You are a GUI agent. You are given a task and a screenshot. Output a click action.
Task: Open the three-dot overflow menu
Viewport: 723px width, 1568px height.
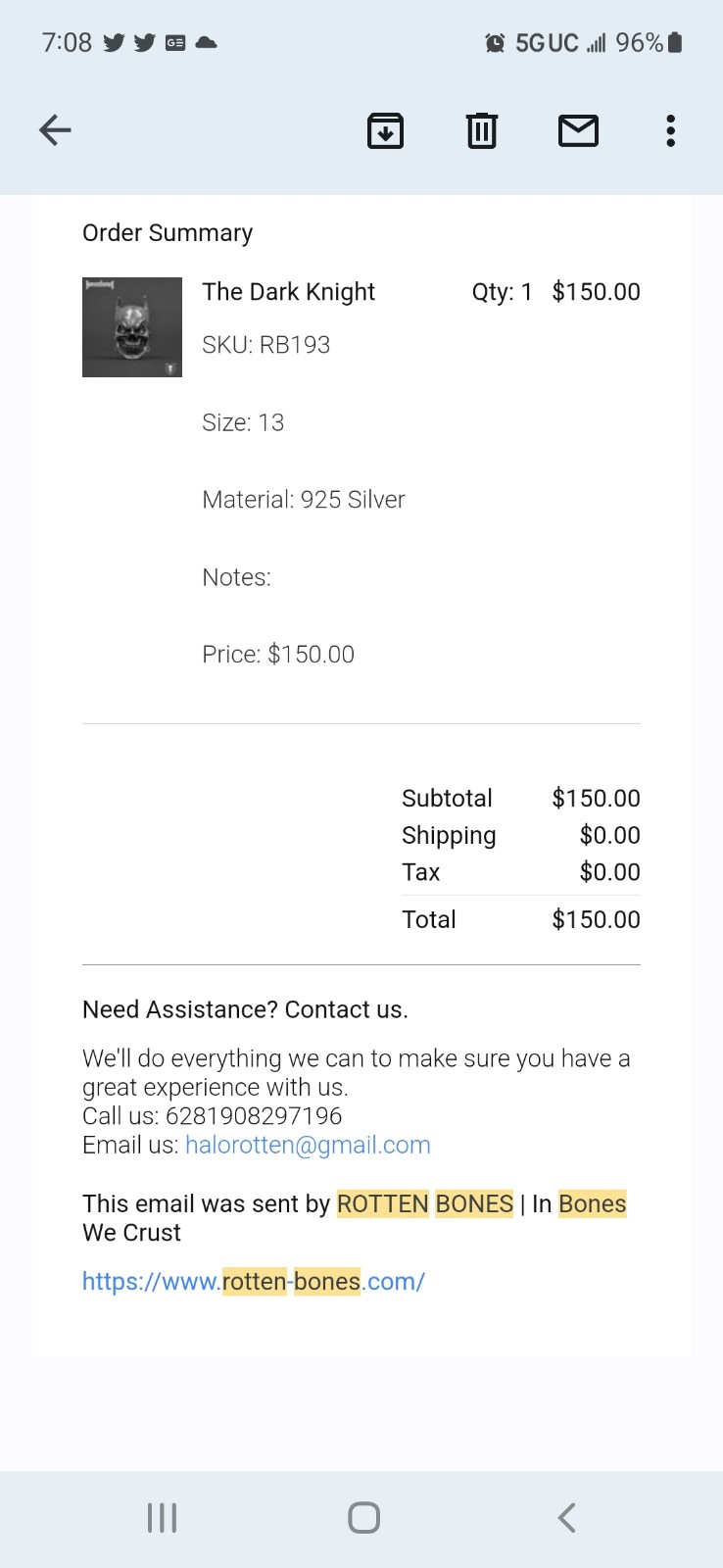point(670,130)
